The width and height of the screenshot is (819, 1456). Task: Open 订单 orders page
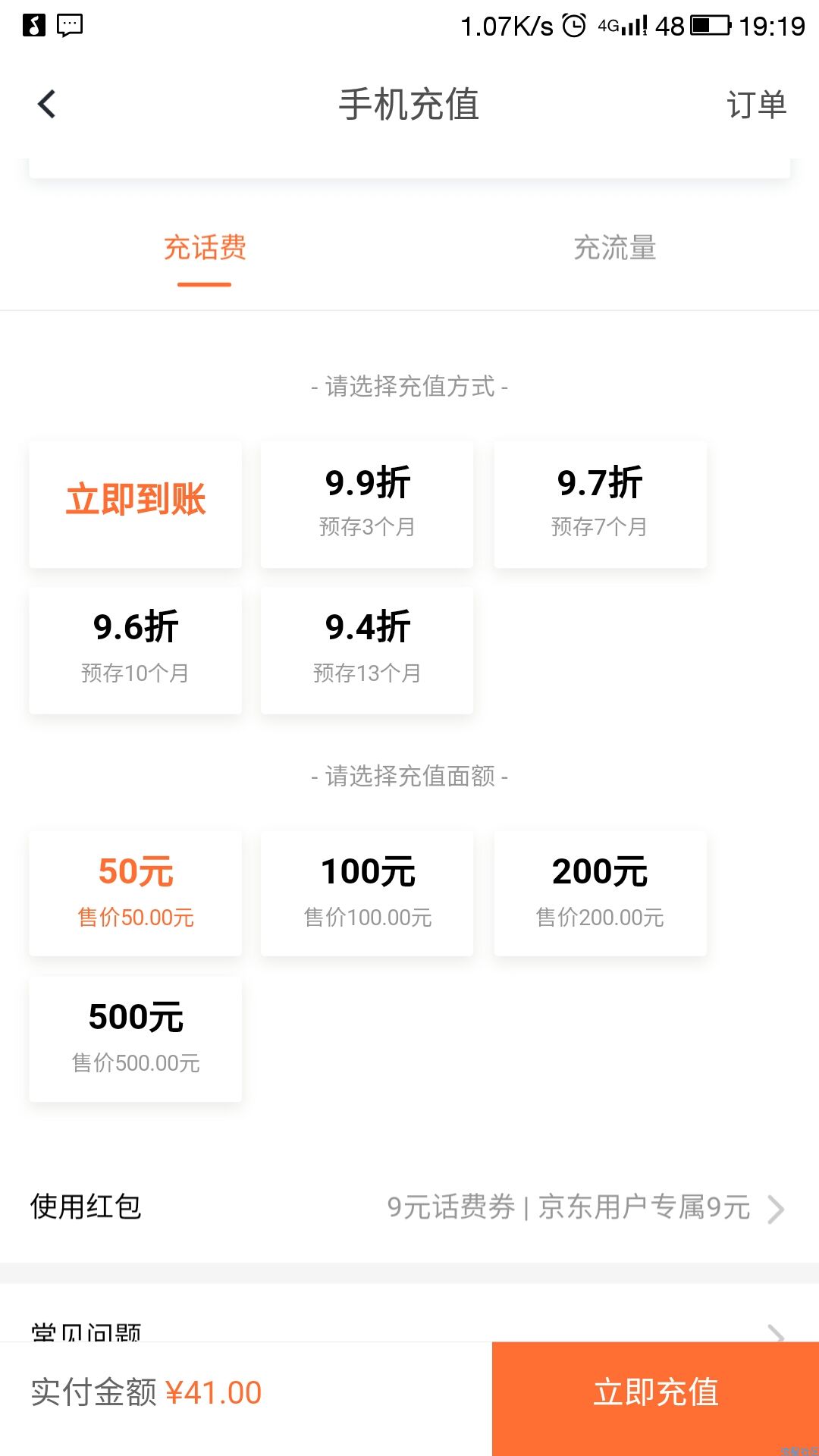pyautogui.click(x=756, y=105)
